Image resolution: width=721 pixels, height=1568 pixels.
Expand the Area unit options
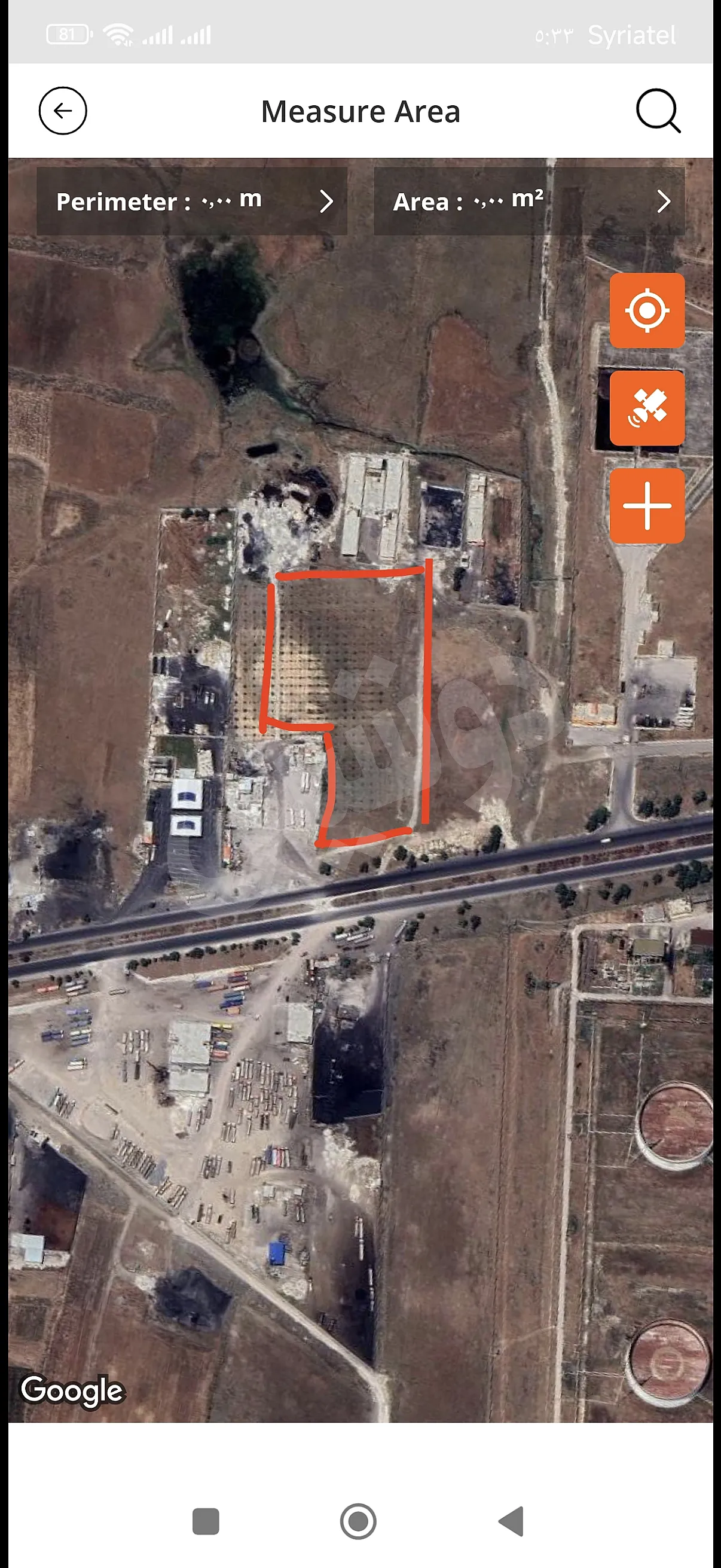(x=664, y=202)
